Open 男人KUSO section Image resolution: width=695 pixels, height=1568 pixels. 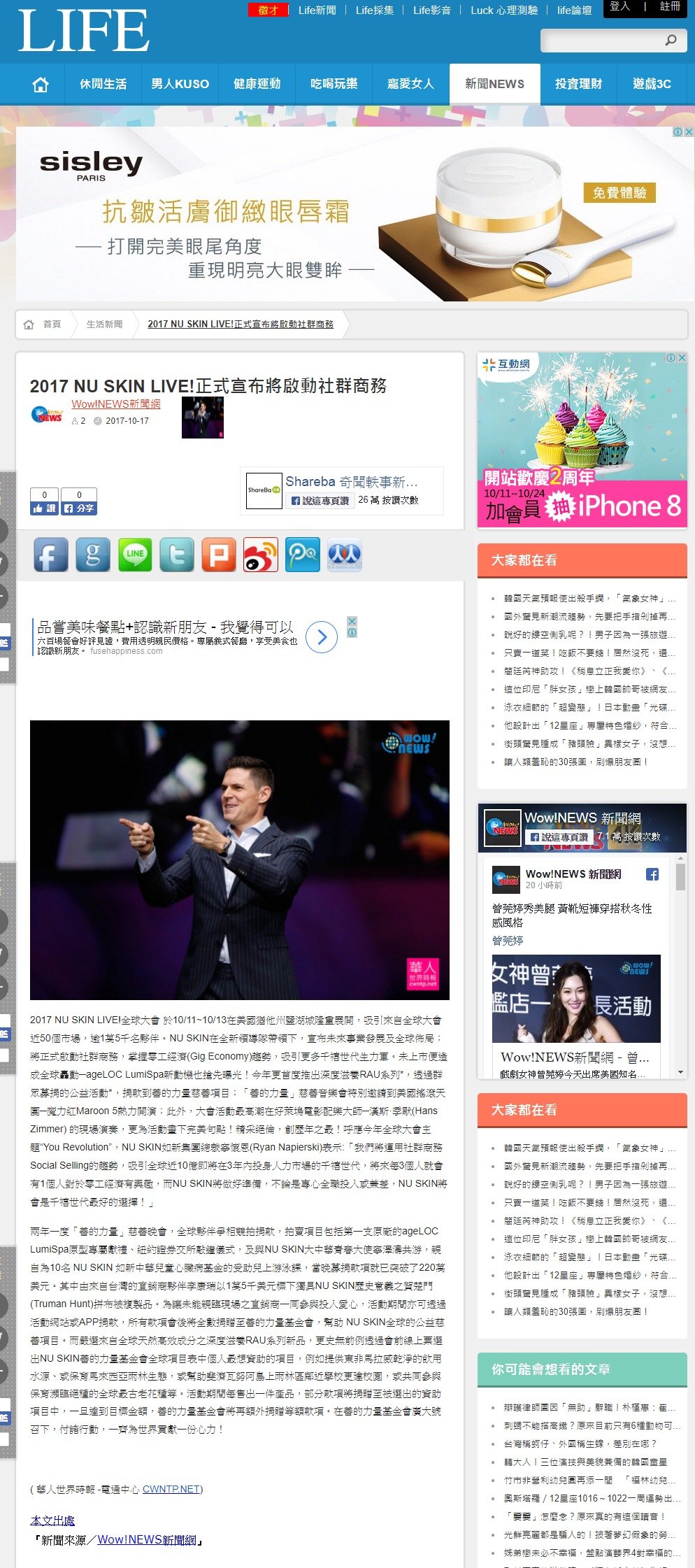180,84
